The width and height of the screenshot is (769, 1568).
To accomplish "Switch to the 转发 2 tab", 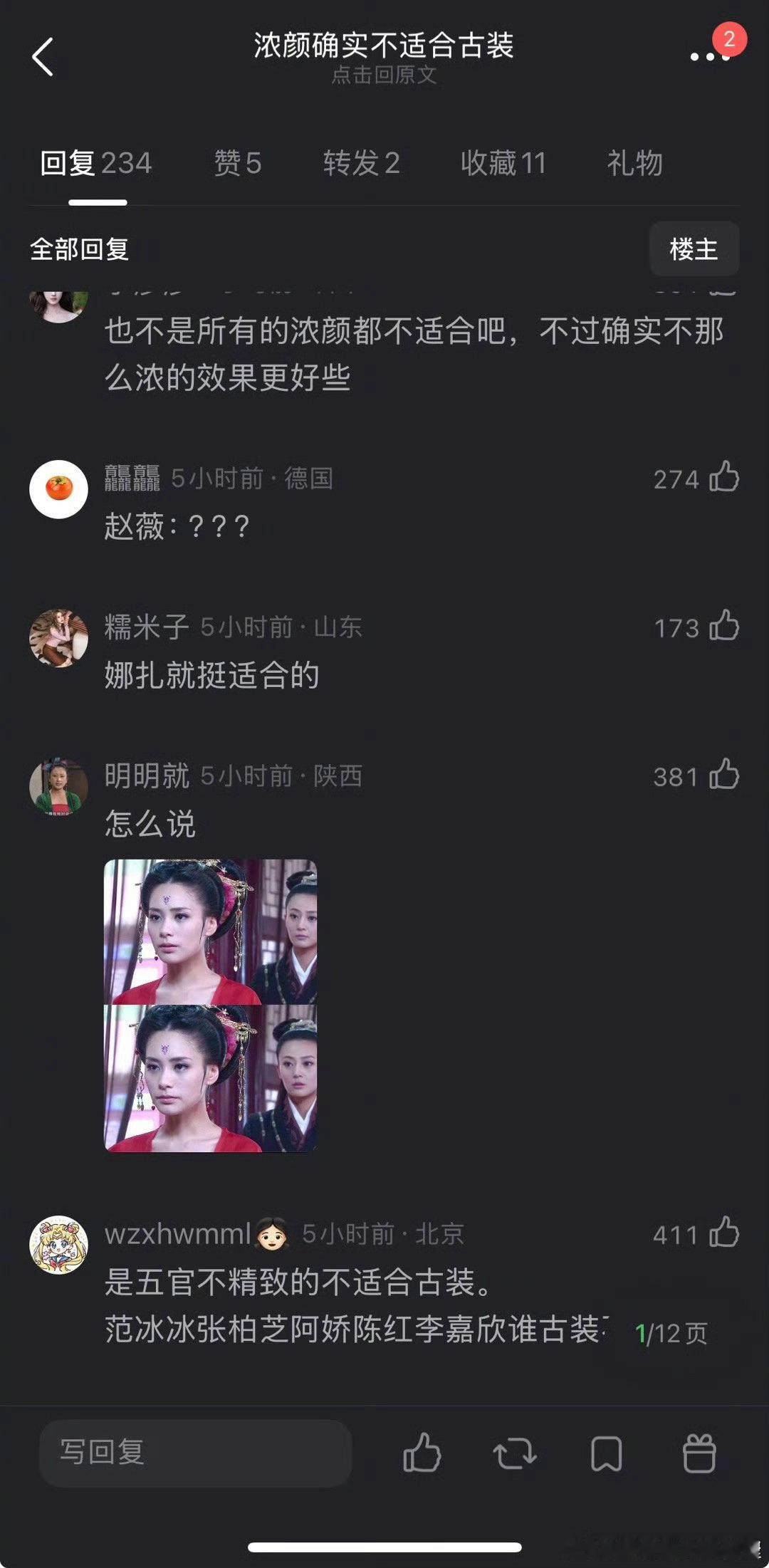I will point(361,163).
